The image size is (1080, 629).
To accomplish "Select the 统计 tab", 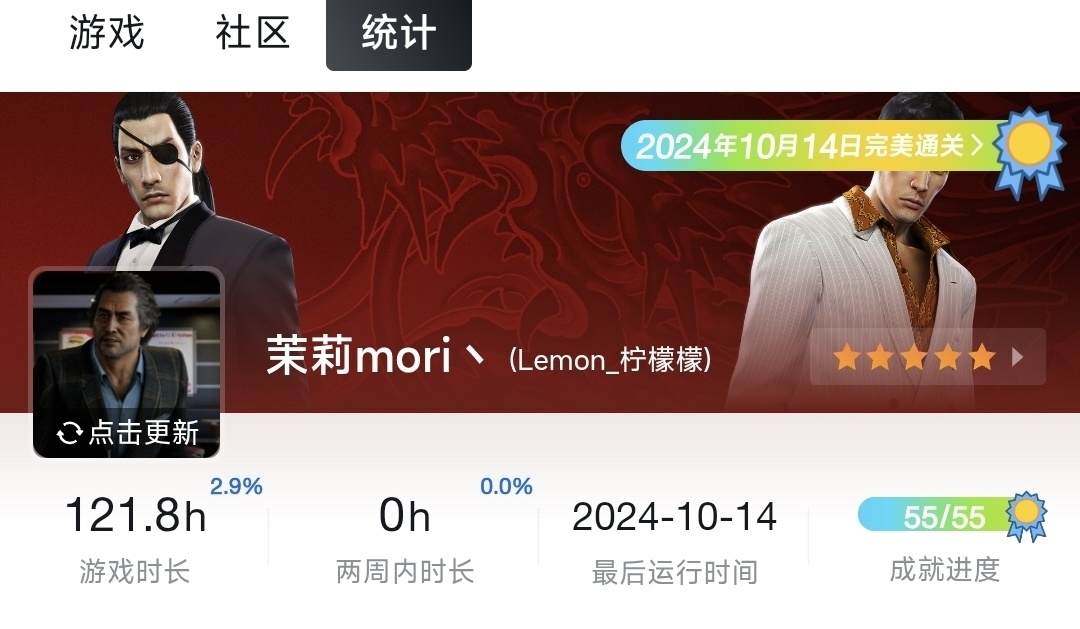I will tap(398, 34).
